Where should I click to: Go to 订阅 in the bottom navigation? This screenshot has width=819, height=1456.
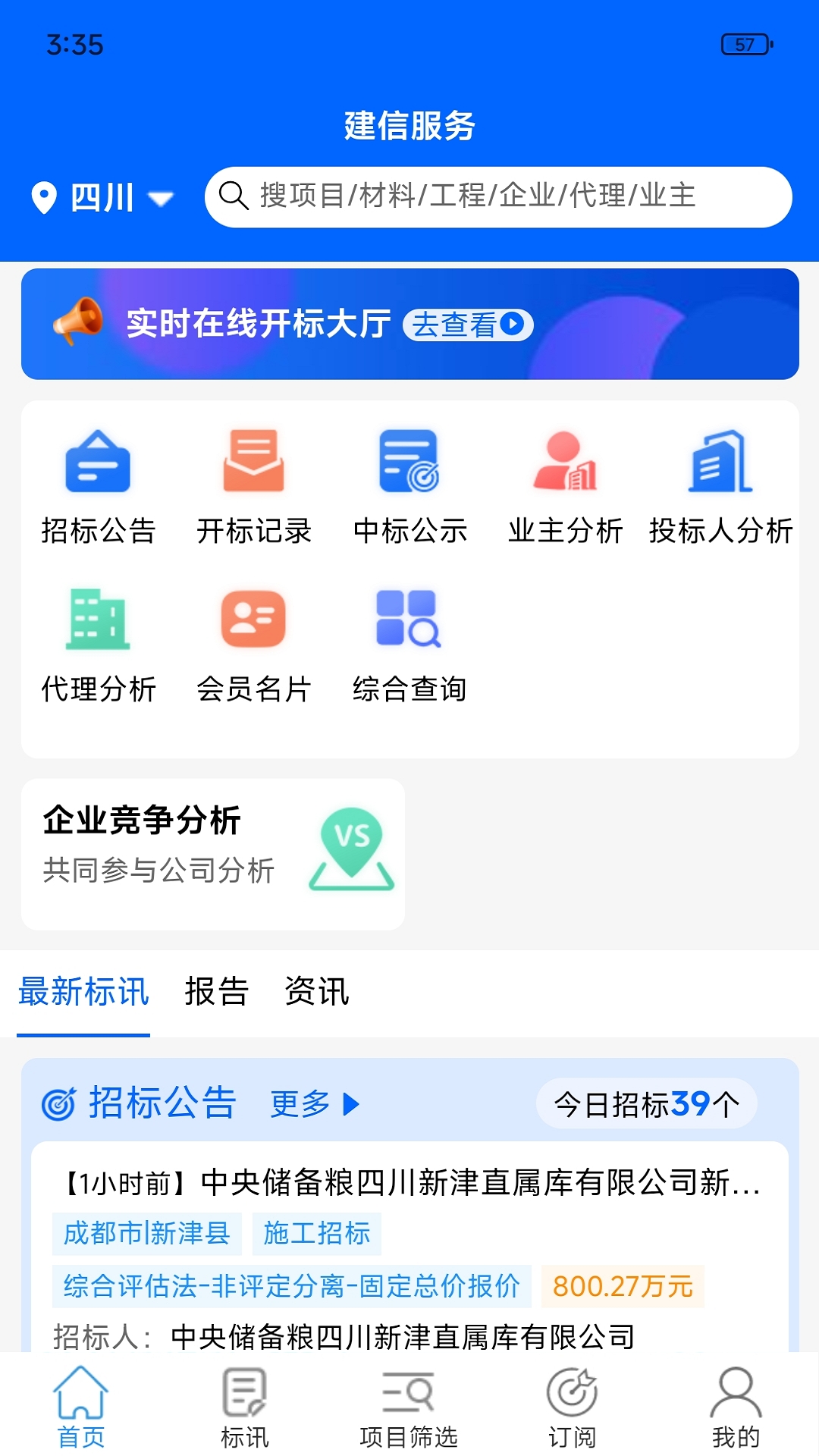pyautogui.click(x=573, y=1407)
